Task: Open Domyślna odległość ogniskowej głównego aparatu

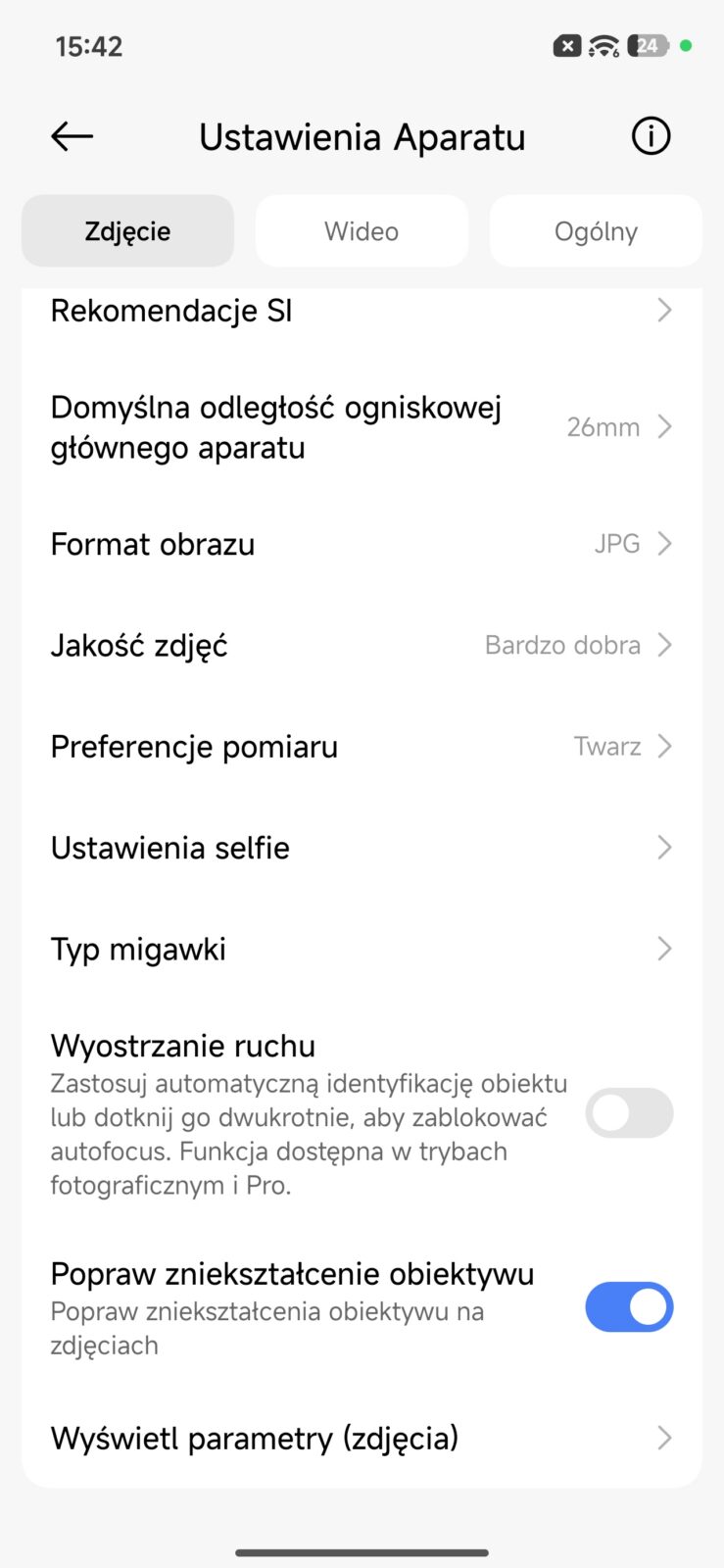Action: (x=362, y=427)
